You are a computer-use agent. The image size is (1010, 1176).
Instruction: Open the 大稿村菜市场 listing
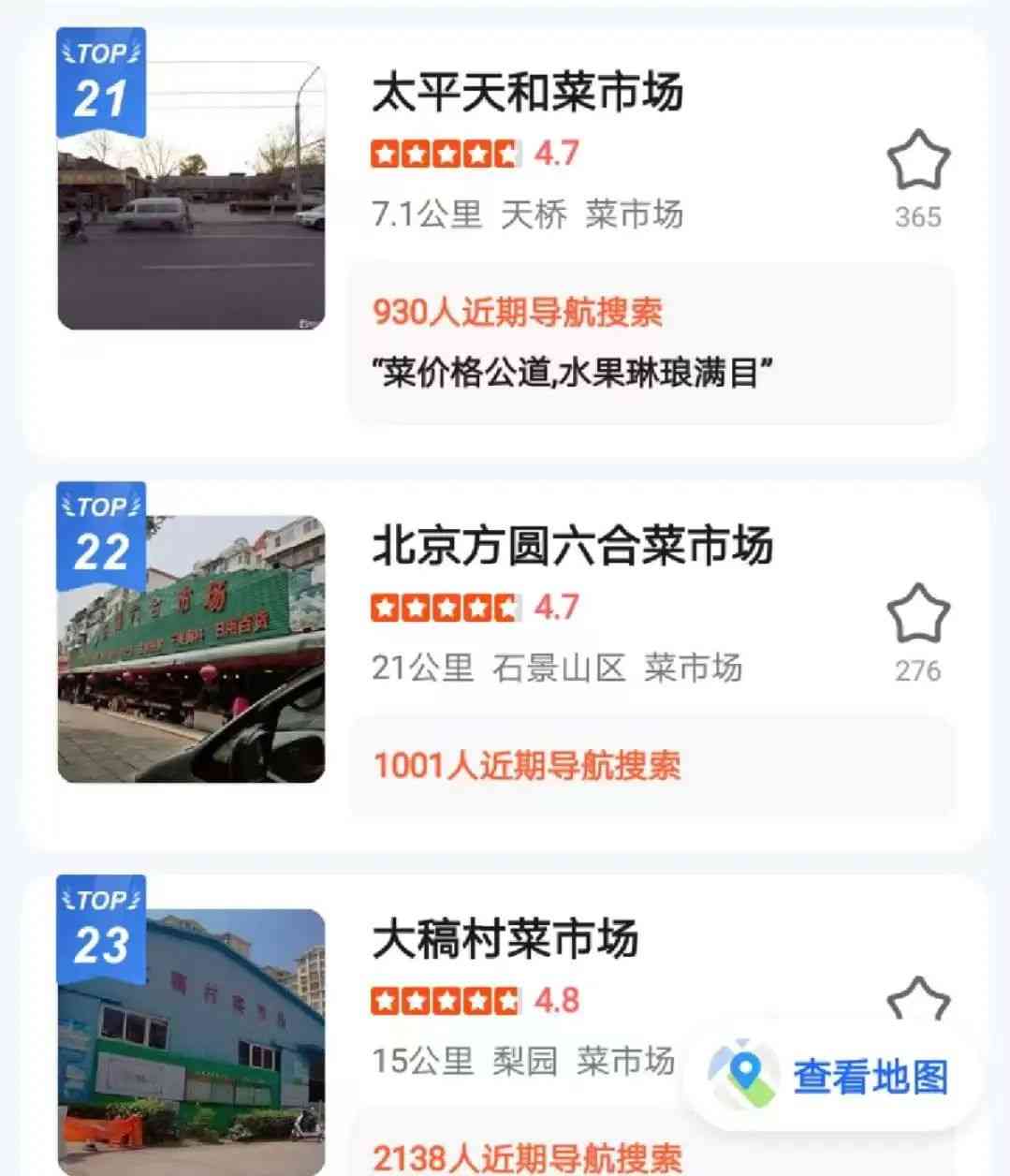pos(505,940)
